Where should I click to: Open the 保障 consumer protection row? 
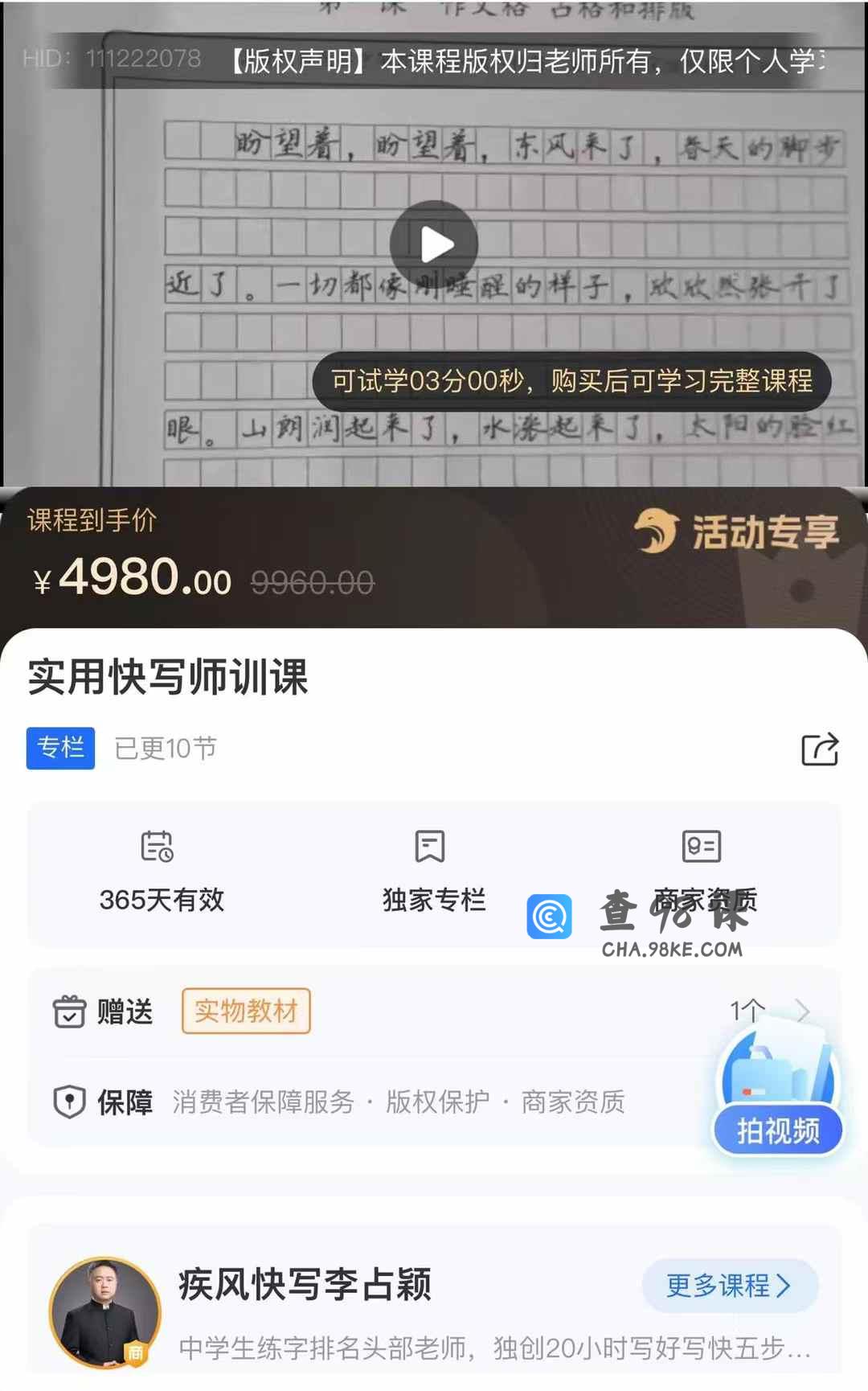(362, 1102)
